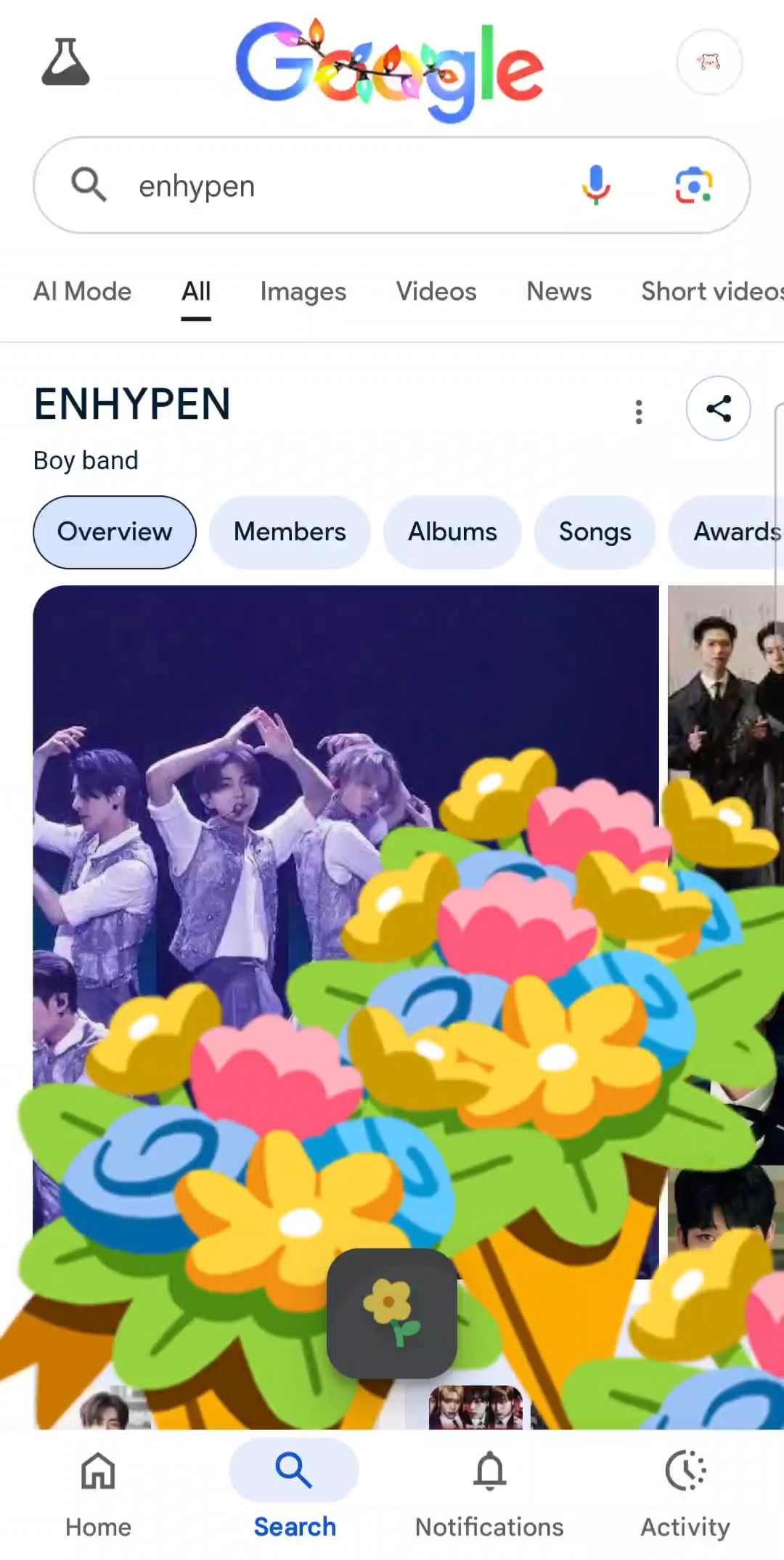
Task: Open the account profile avatar
Action: pyautogui.click(x=709, y=62)
